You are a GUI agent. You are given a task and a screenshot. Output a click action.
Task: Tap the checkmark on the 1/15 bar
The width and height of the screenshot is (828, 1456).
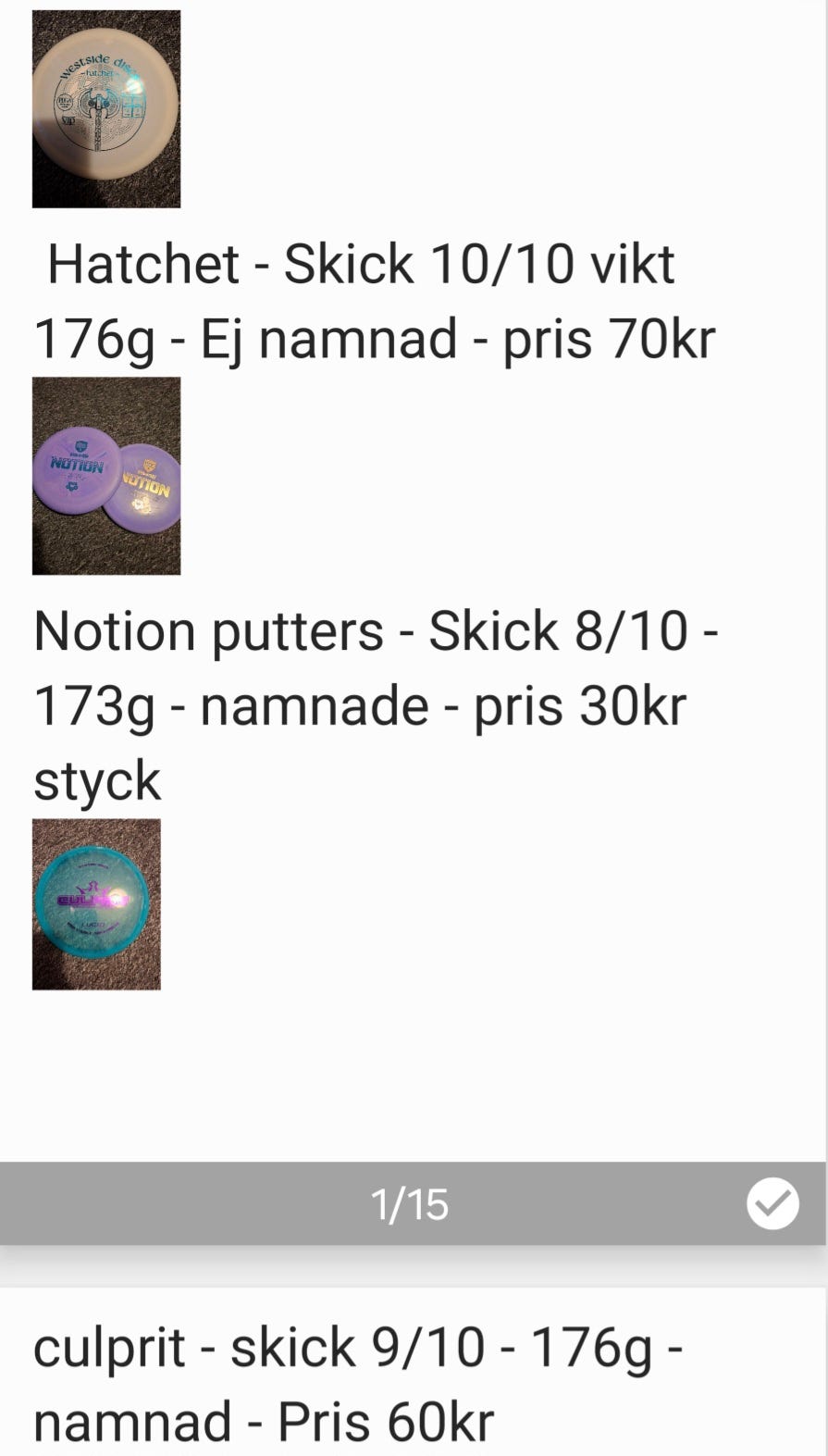[x=772, y=1203]
